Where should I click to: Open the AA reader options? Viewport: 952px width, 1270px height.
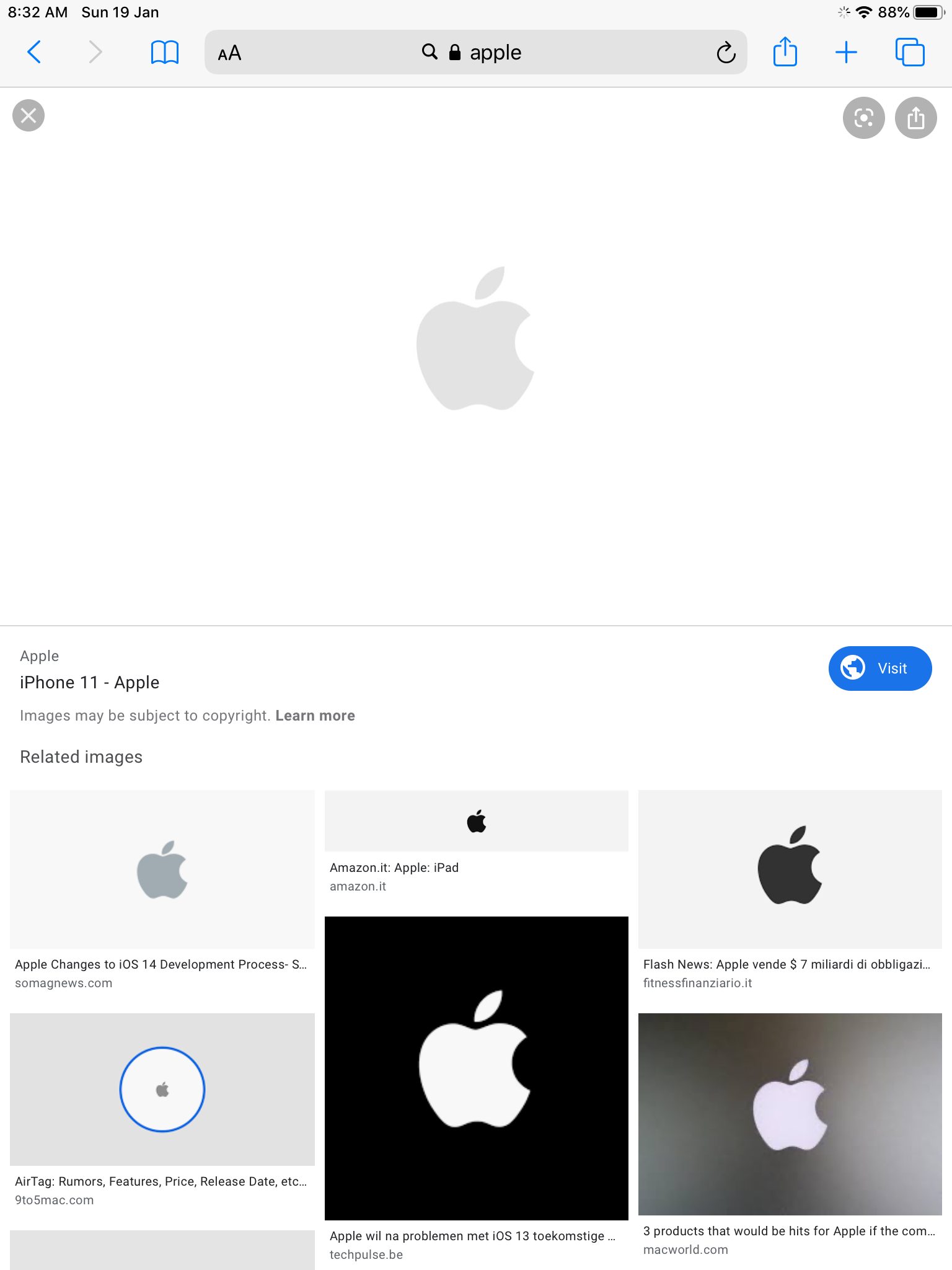click(x=229, y=53)
